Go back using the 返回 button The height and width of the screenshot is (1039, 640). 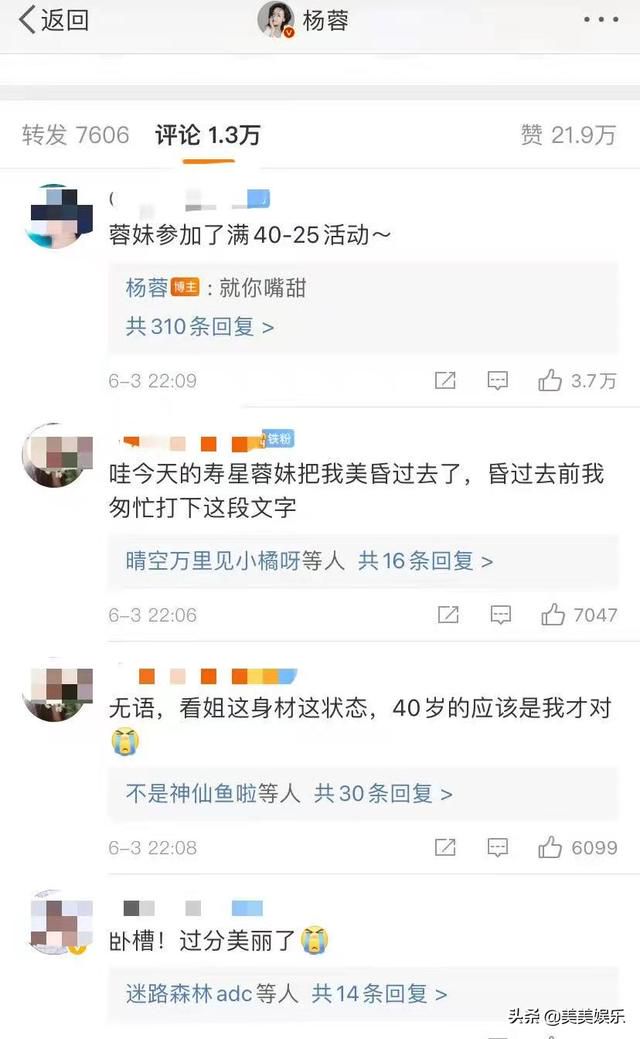pos(54,21)
